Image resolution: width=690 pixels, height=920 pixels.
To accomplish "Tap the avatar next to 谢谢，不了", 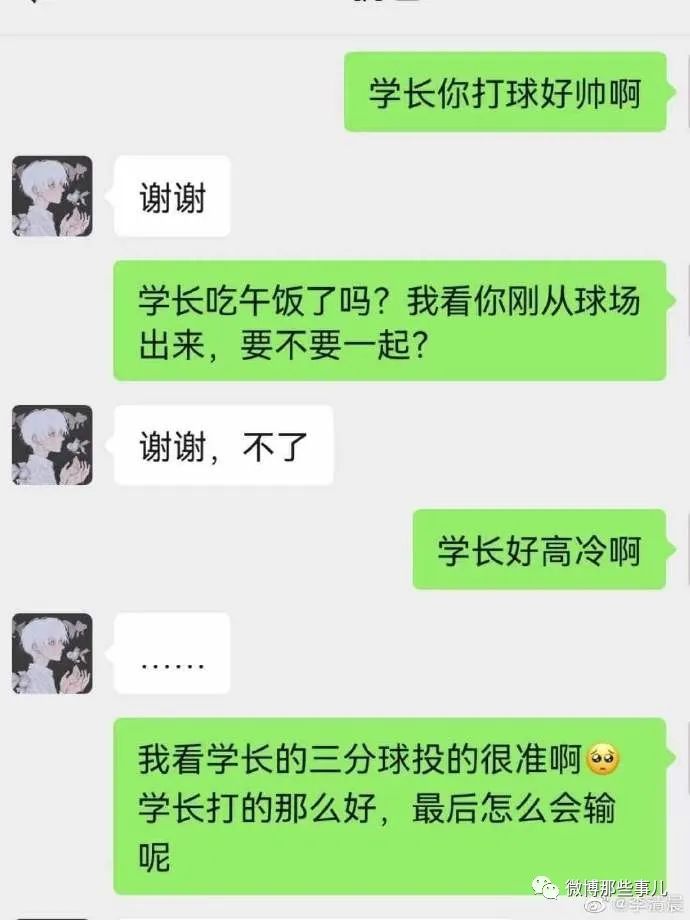I will 52,445.
